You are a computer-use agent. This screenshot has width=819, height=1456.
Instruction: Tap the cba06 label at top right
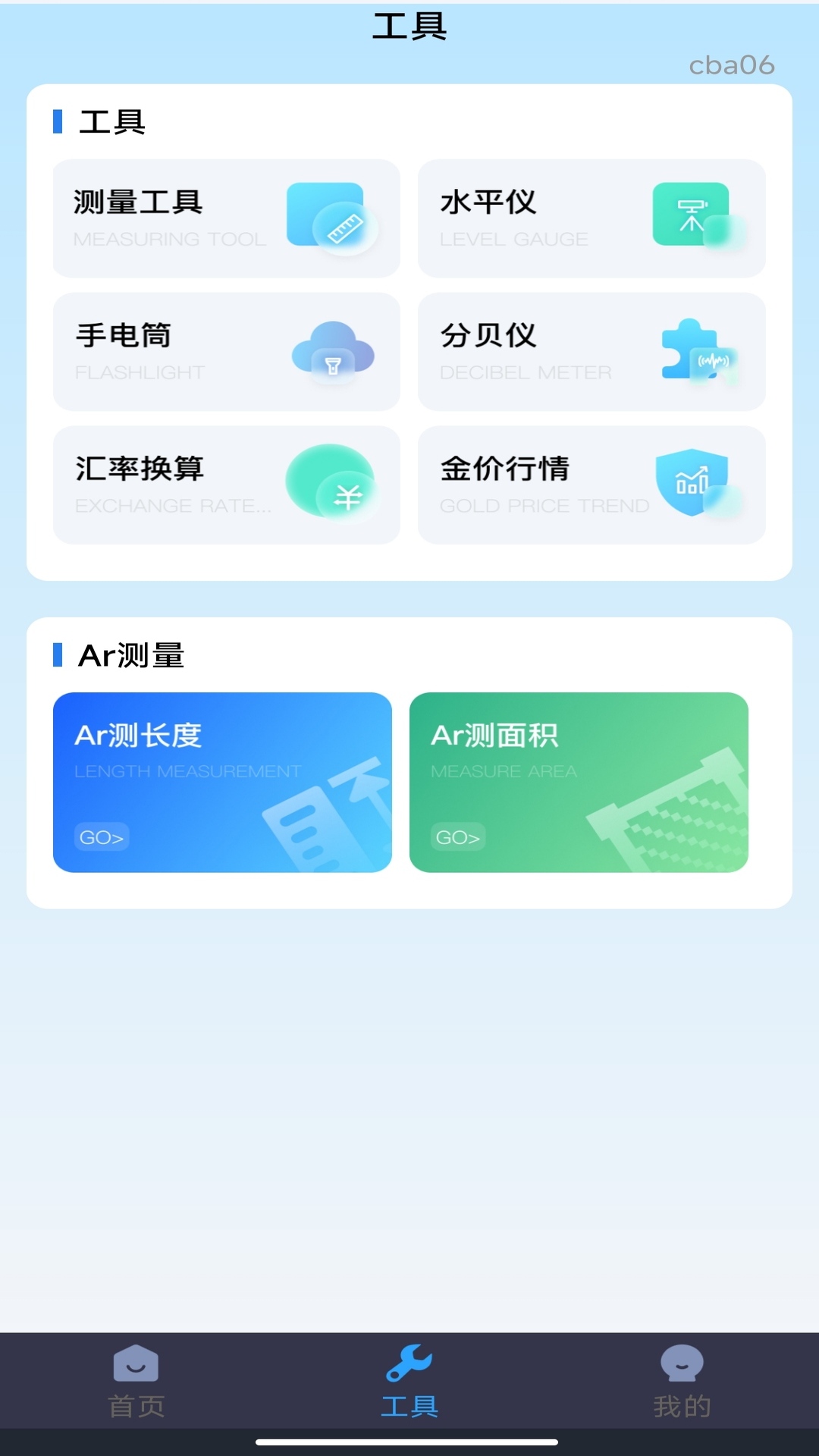730,66
